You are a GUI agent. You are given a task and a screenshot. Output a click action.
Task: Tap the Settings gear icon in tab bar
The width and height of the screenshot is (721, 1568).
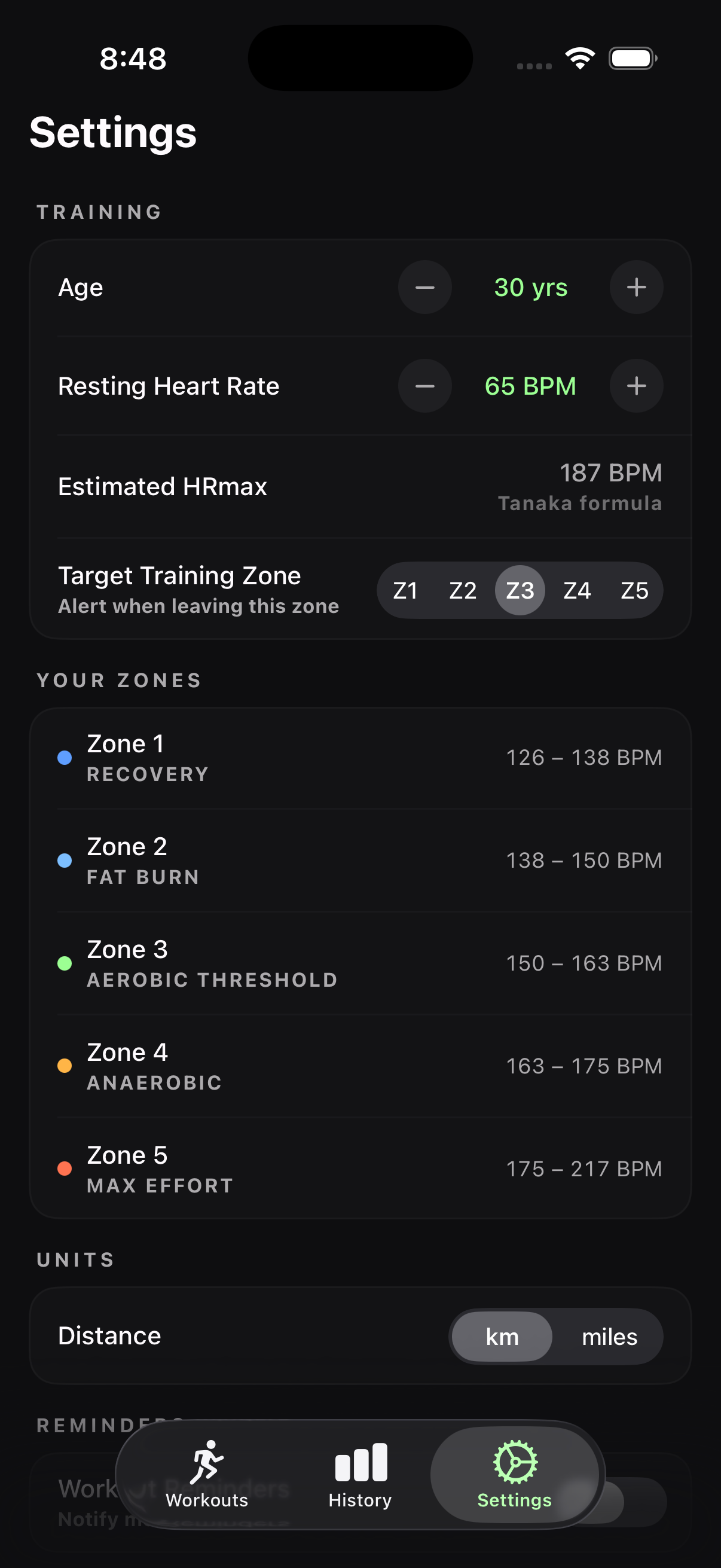[514, 1462]
